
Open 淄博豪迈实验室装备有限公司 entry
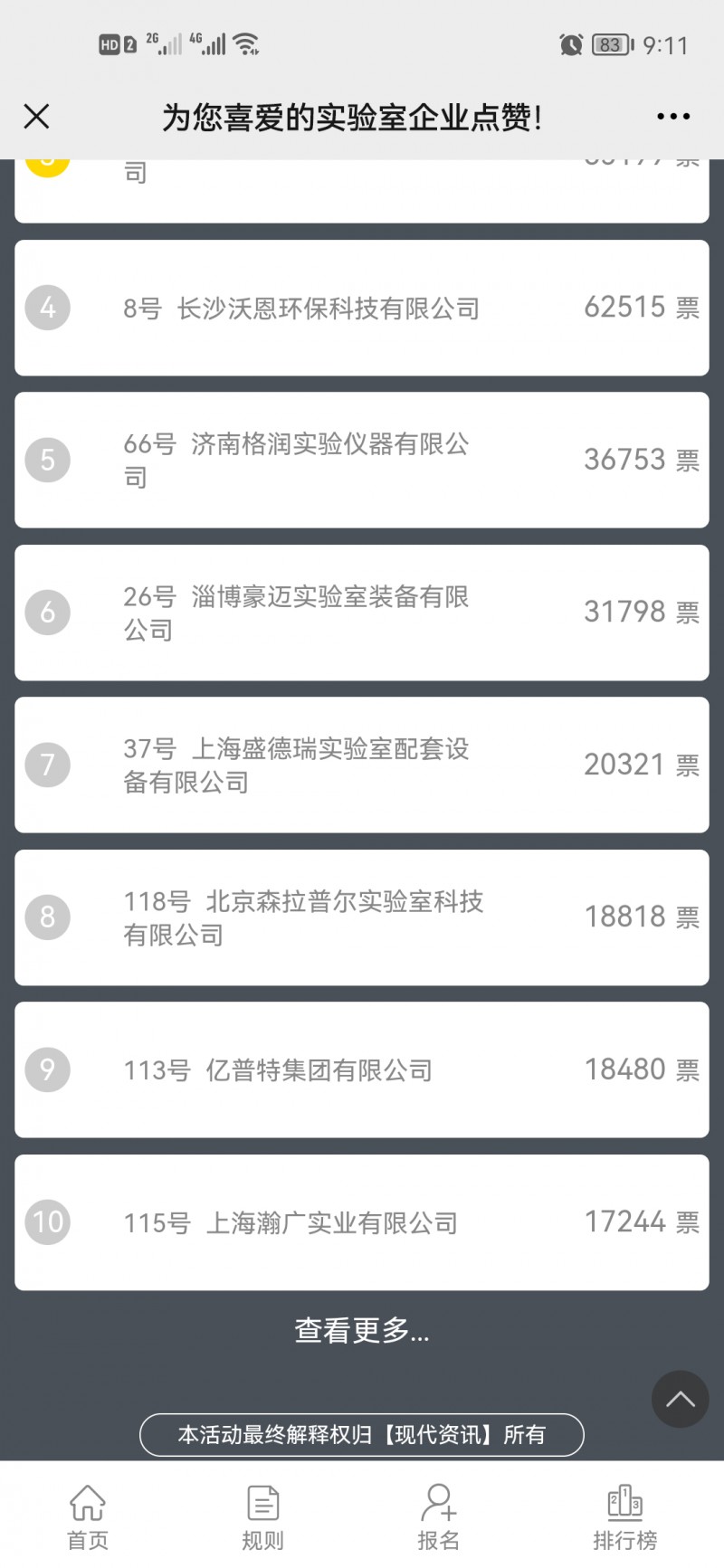pos(362,613)
